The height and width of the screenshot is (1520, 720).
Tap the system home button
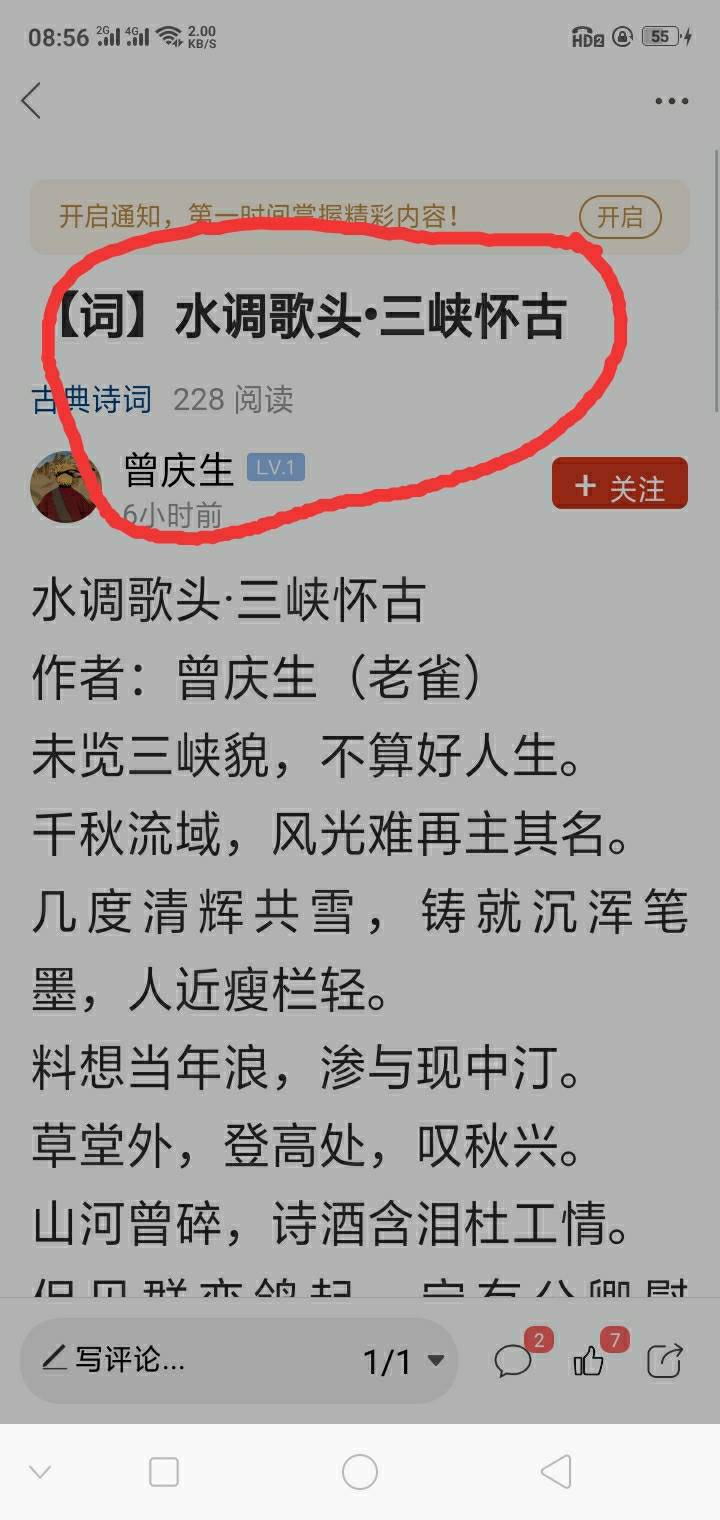[x=360, y=1472]
